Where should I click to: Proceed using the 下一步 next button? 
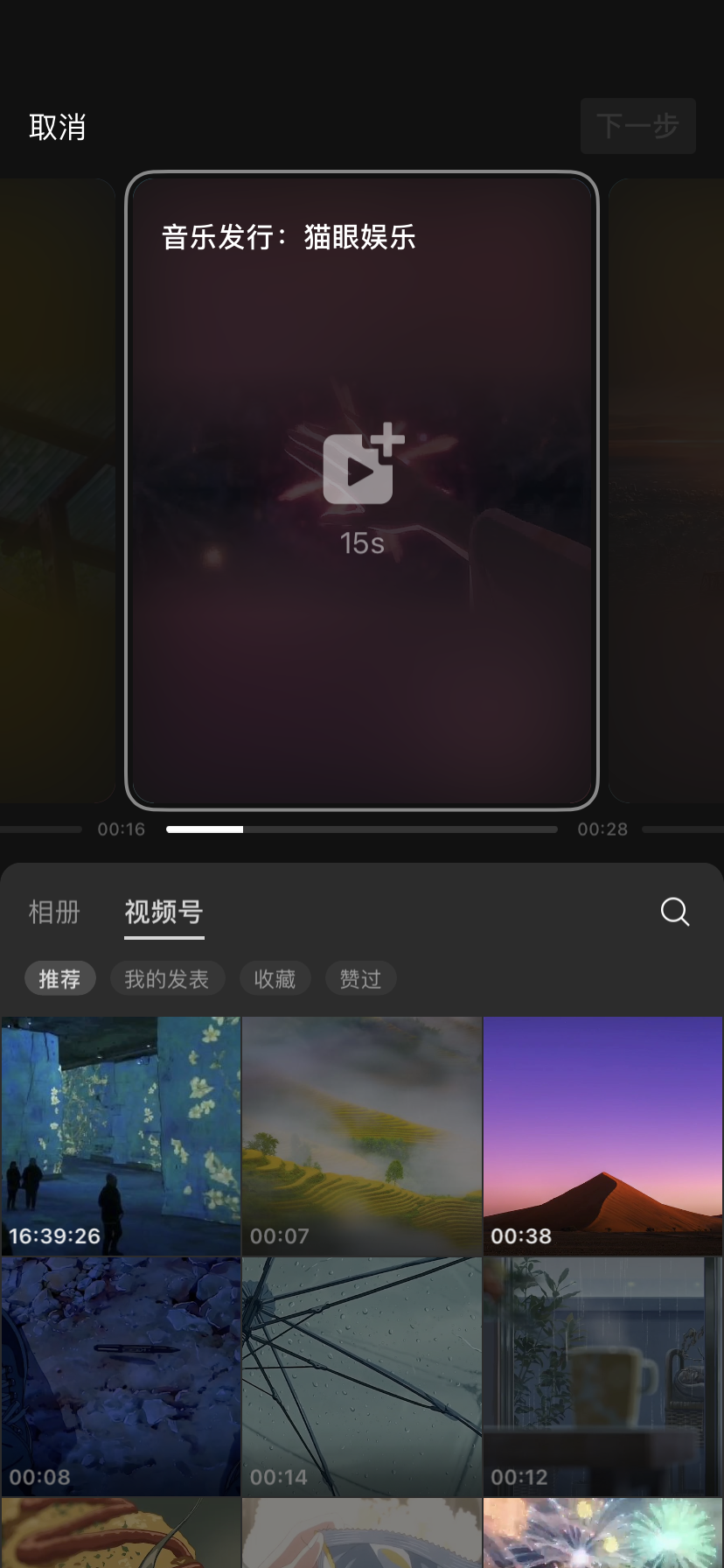[x=637, y=126]
